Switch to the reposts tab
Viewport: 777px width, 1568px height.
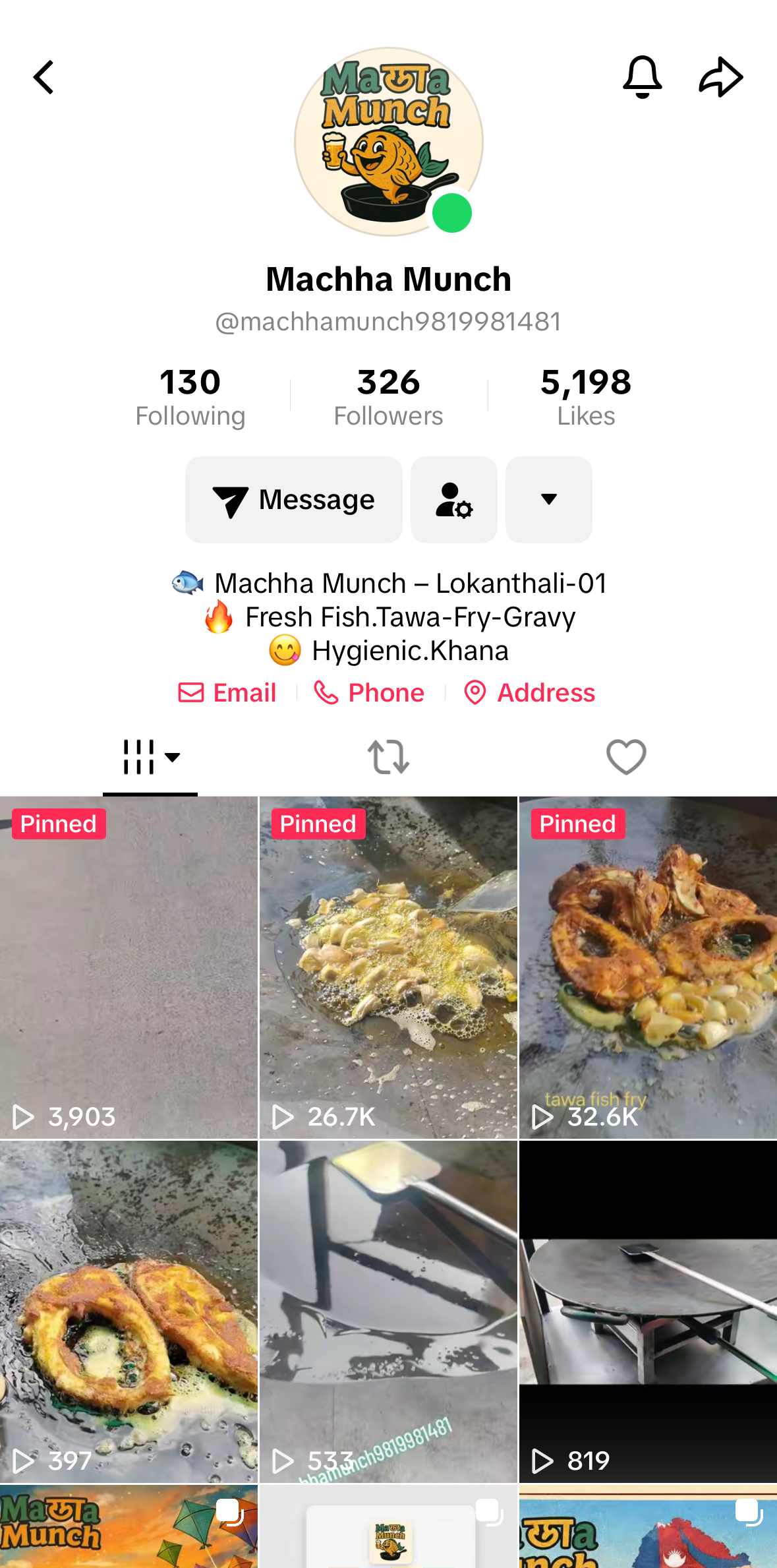click(388, 757)
